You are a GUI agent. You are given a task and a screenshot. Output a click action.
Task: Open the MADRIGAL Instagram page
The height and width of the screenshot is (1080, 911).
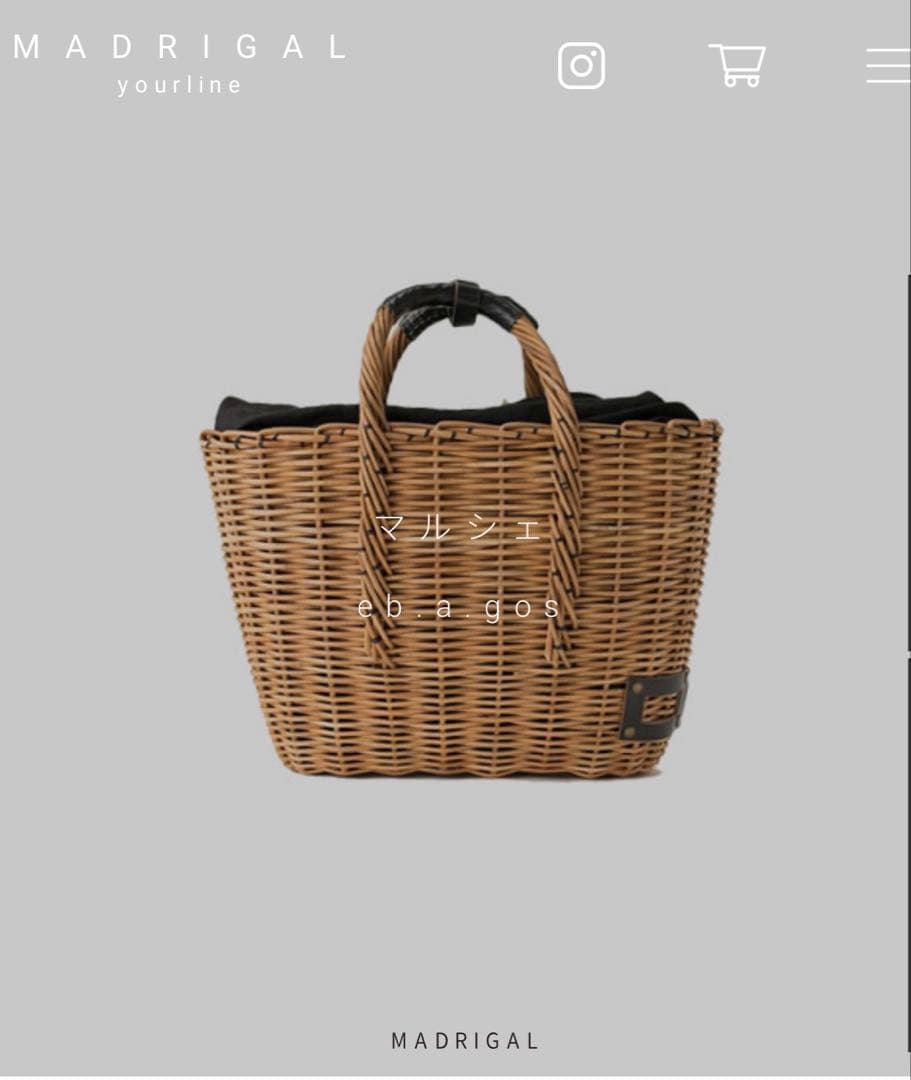pos(581,66)
